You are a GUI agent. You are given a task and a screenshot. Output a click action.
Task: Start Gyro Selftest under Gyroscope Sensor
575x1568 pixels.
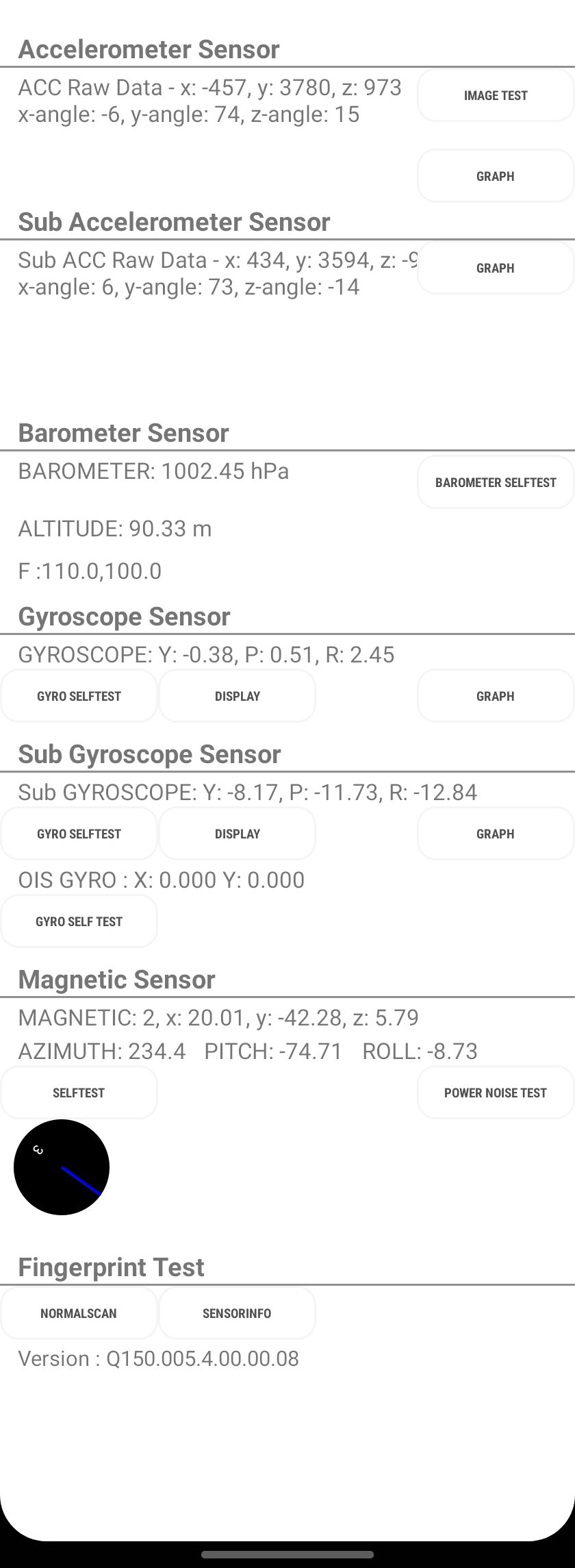tap(79, 696)
